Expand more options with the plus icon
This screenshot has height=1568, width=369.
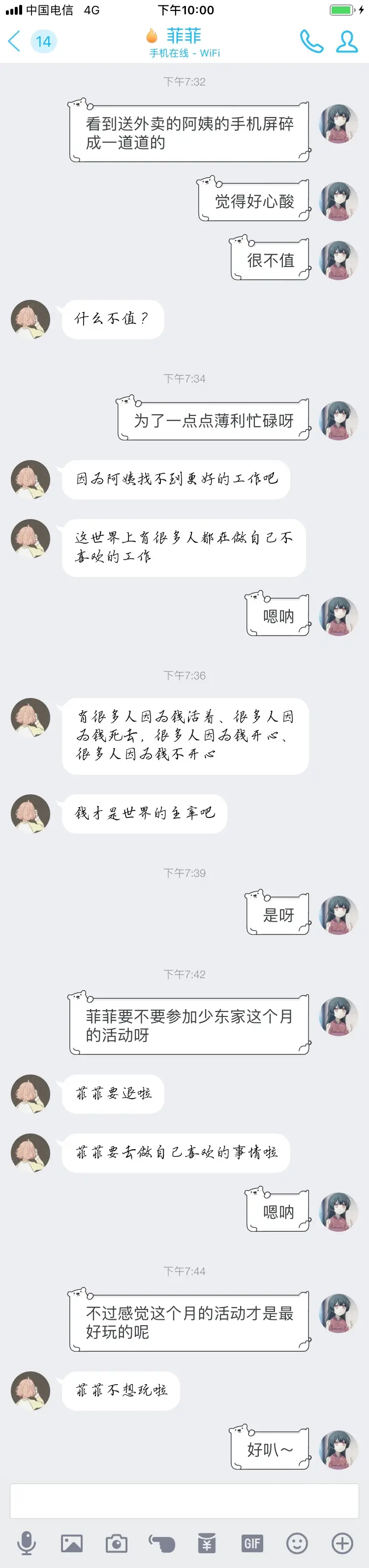tap(342, 1543)
